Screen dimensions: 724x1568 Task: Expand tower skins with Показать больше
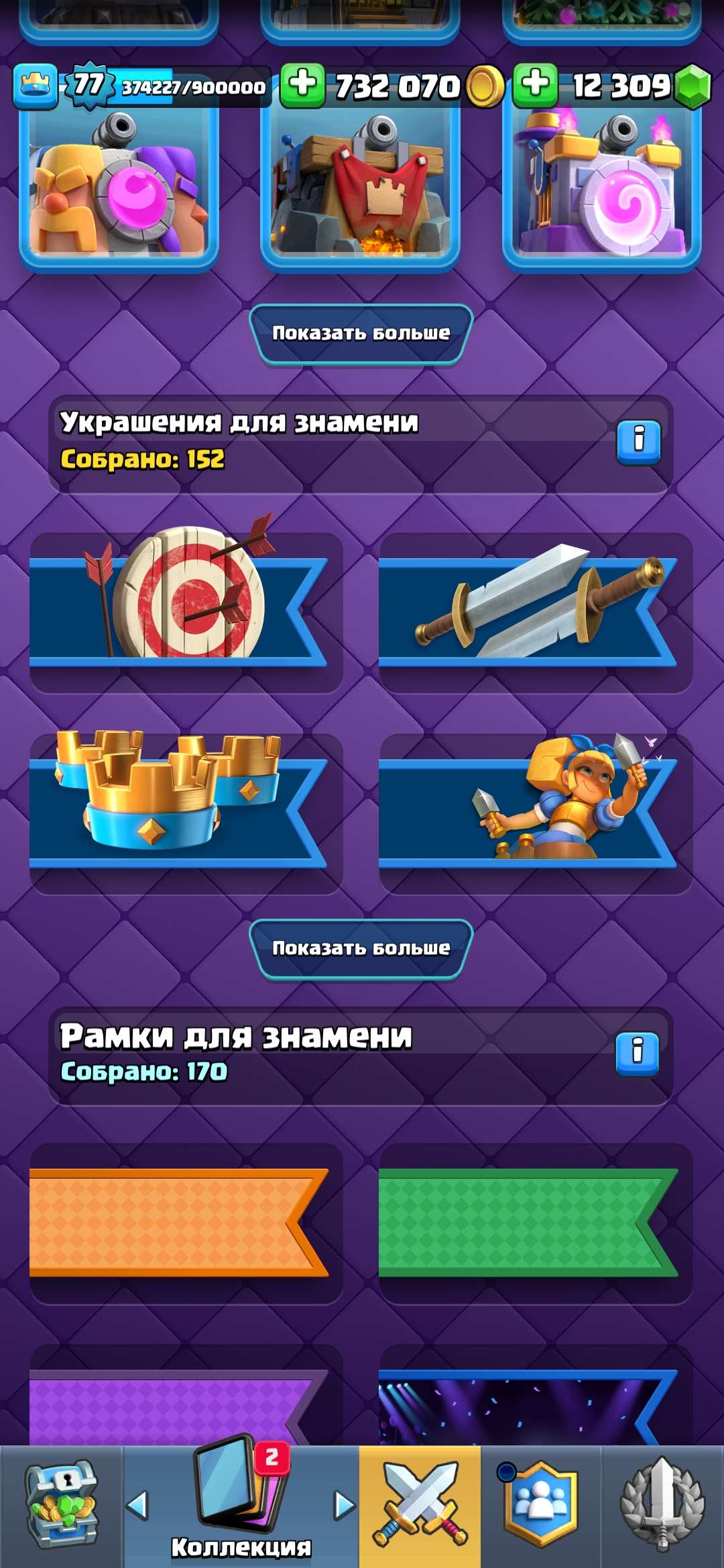click(x=362, y=333)
